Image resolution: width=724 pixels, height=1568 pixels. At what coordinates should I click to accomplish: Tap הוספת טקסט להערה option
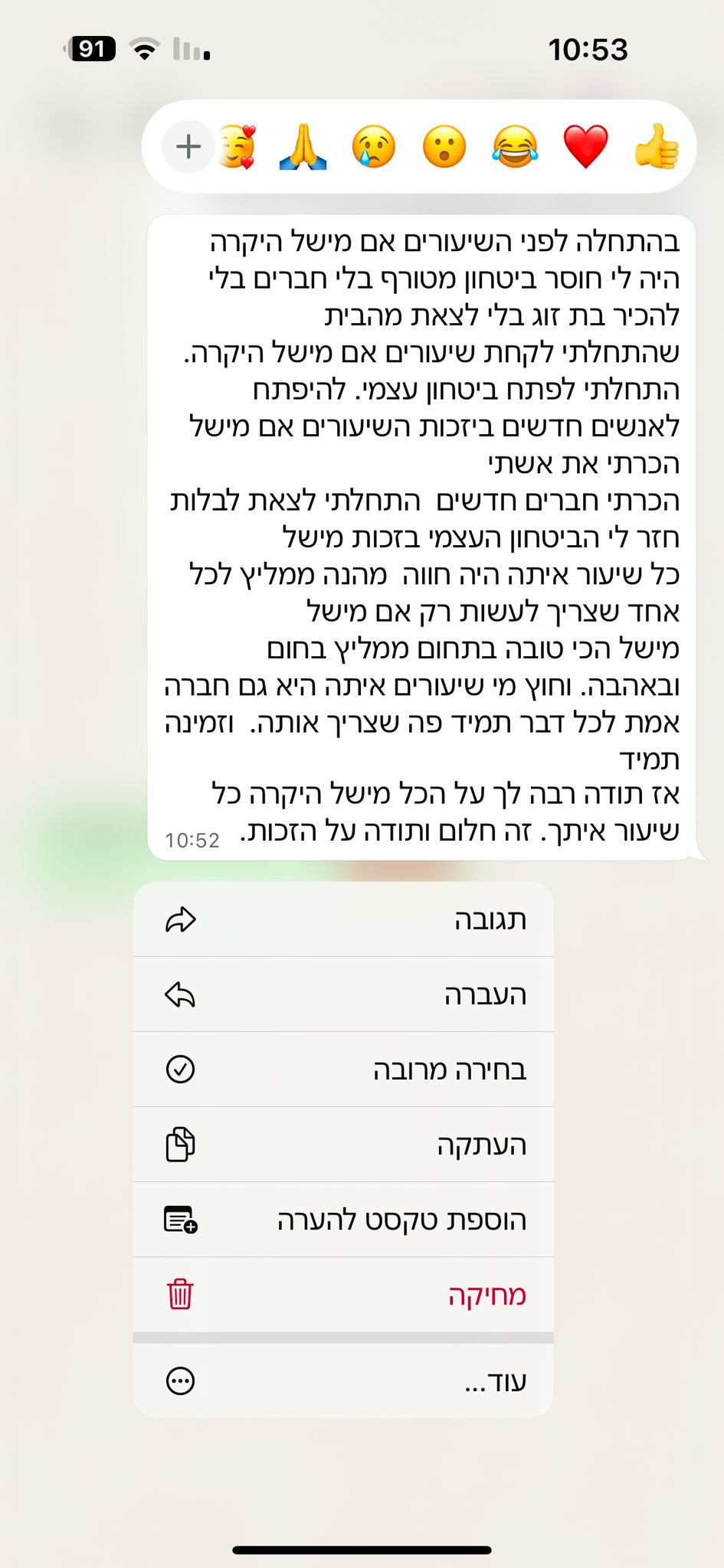click(x=343, y=1220)
